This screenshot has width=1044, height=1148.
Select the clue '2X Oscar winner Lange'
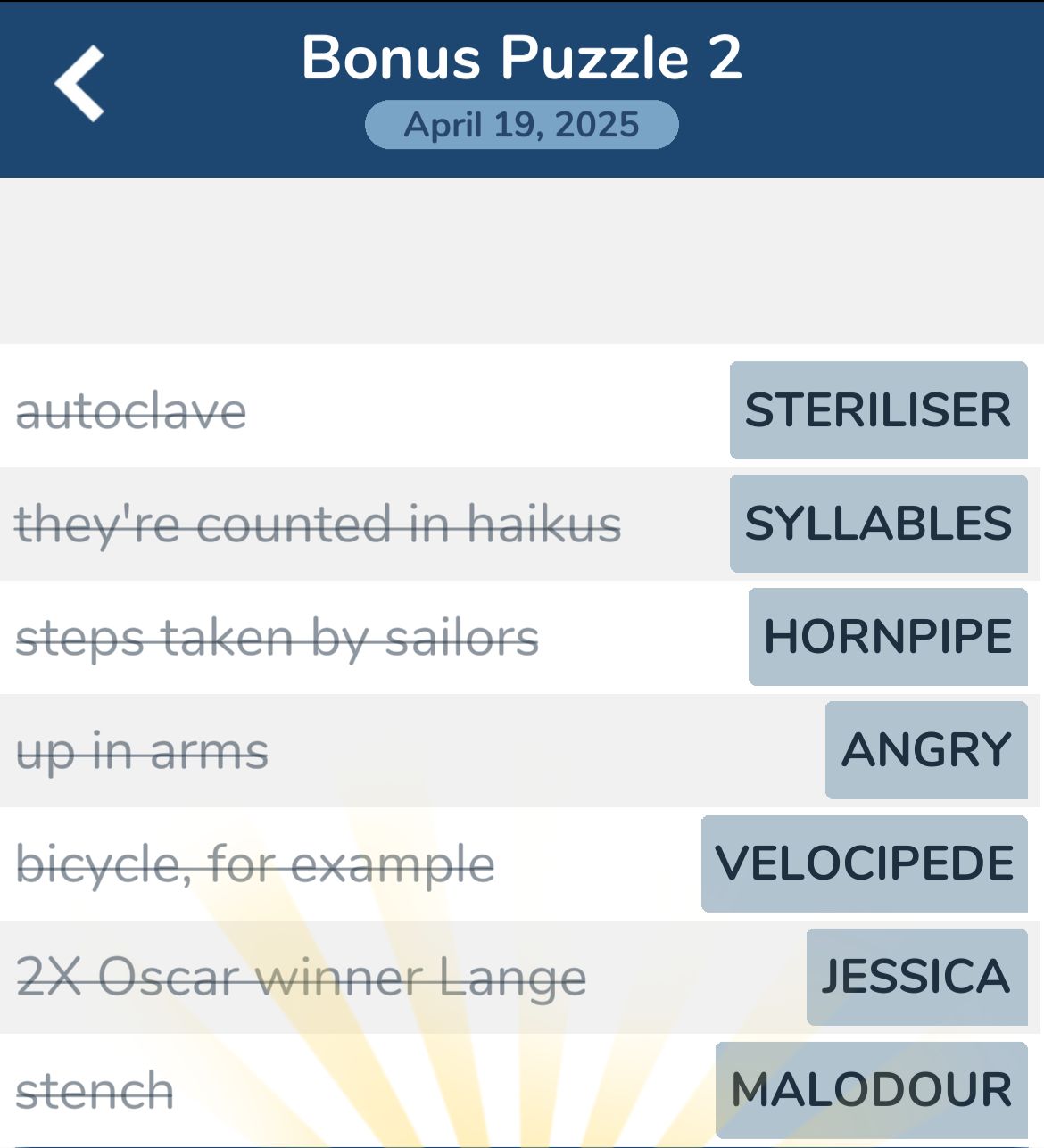coord(303,976)
